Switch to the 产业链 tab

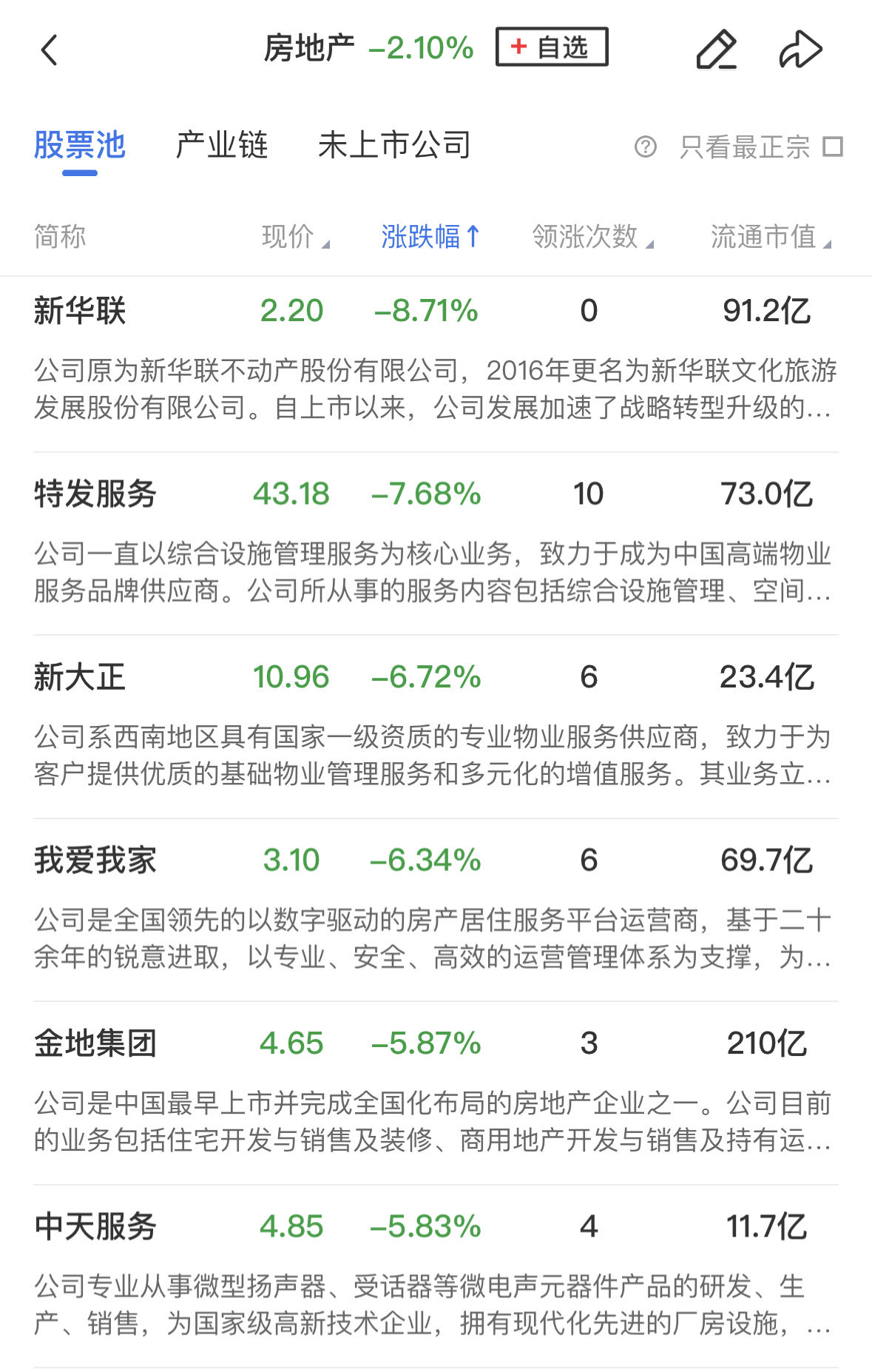[x=221, y=145]
